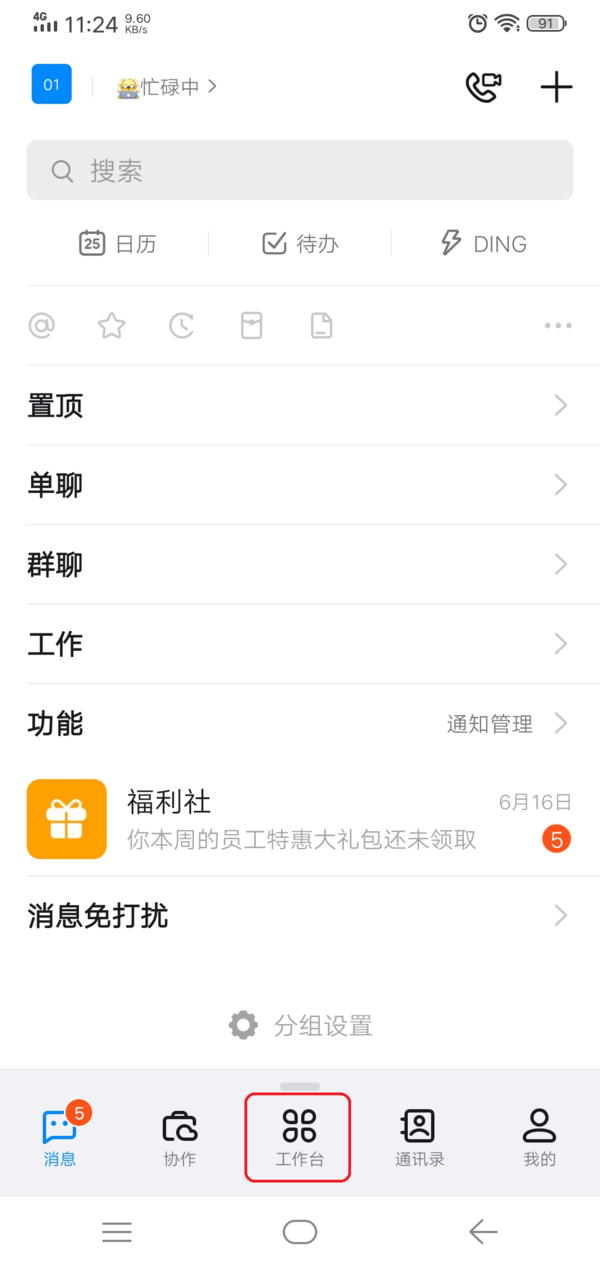Open more filter options dots
Screen dimensions: 600x1267
click(557, 325)
